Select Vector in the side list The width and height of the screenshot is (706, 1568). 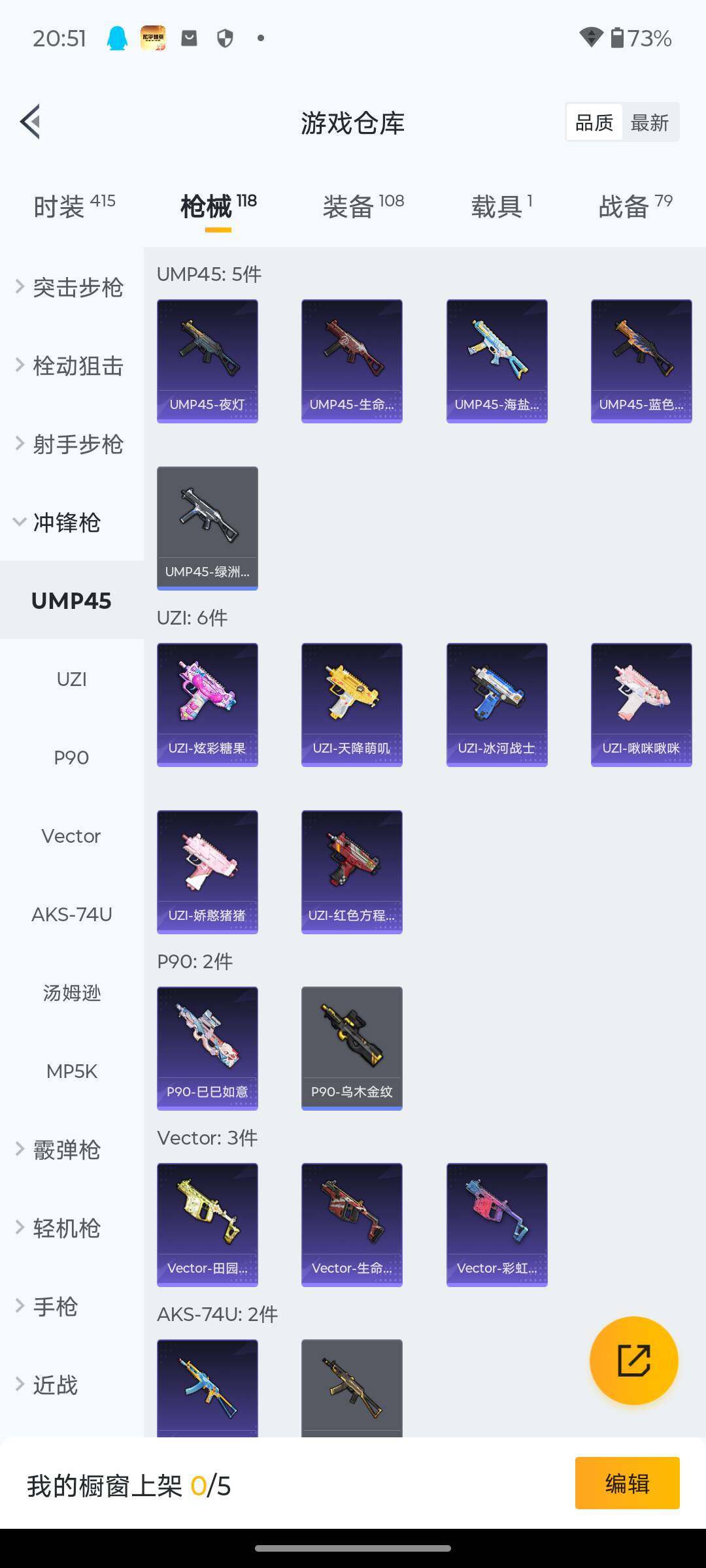tap(71, 836)
